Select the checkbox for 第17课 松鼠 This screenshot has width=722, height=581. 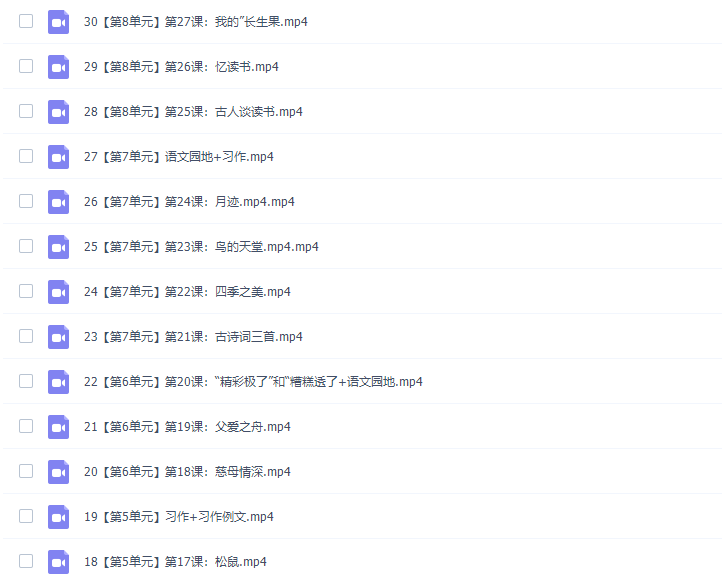coord(26,561)
